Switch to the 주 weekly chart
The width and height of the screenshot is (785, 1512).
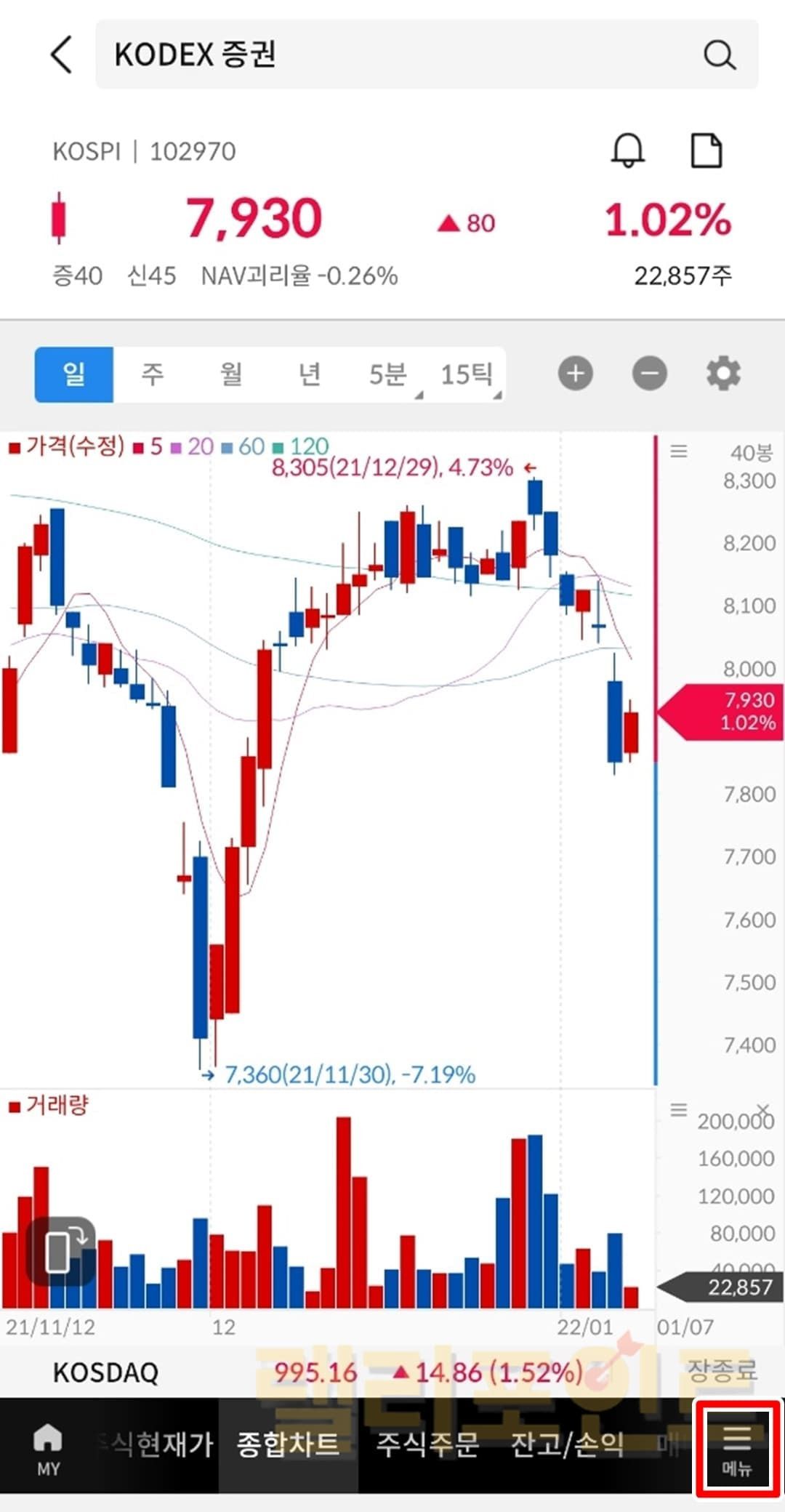pyautogui.click(x=153, y=374)
